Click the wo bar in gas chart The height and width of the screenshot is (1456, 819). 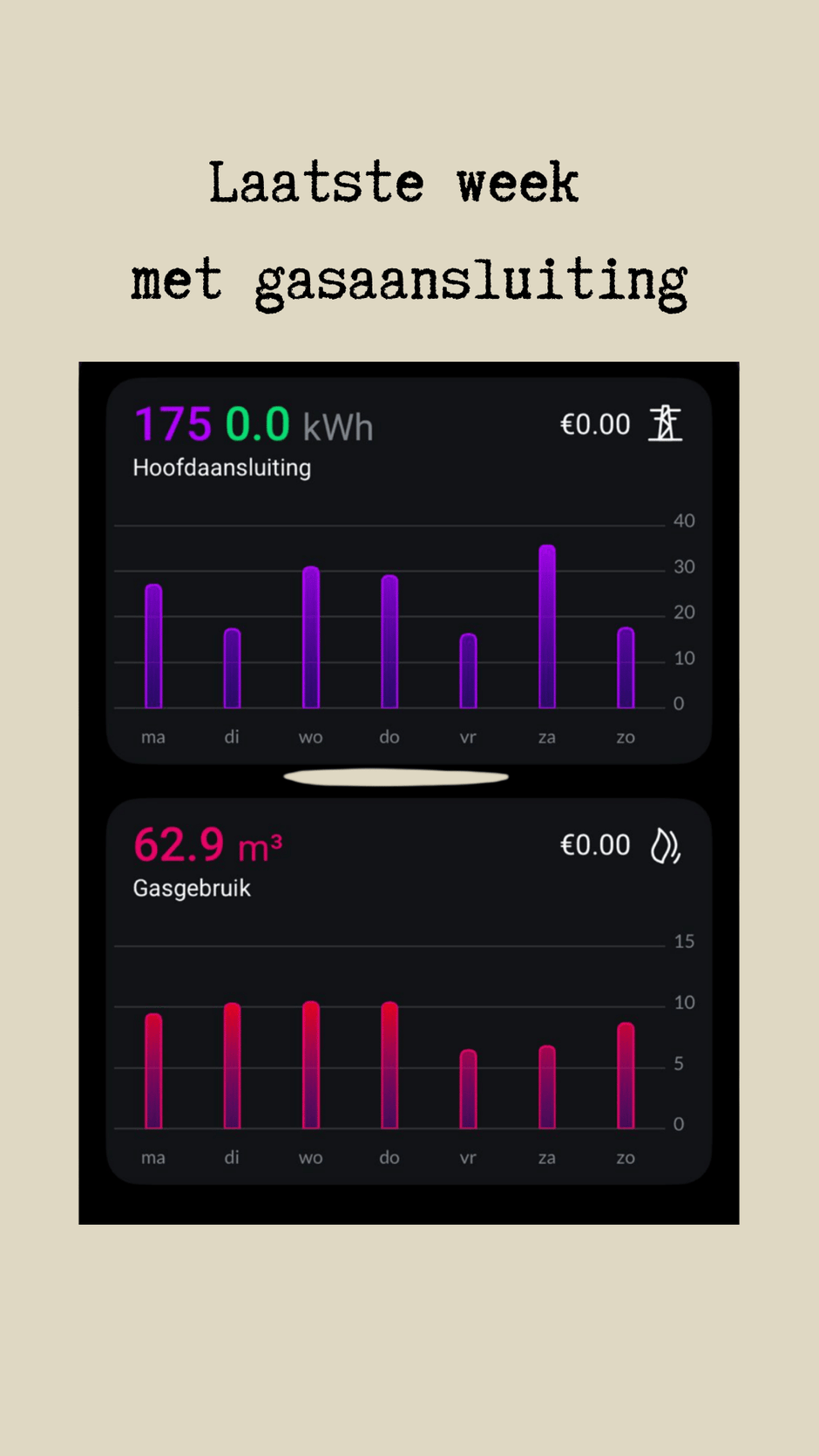(310, 1059)
